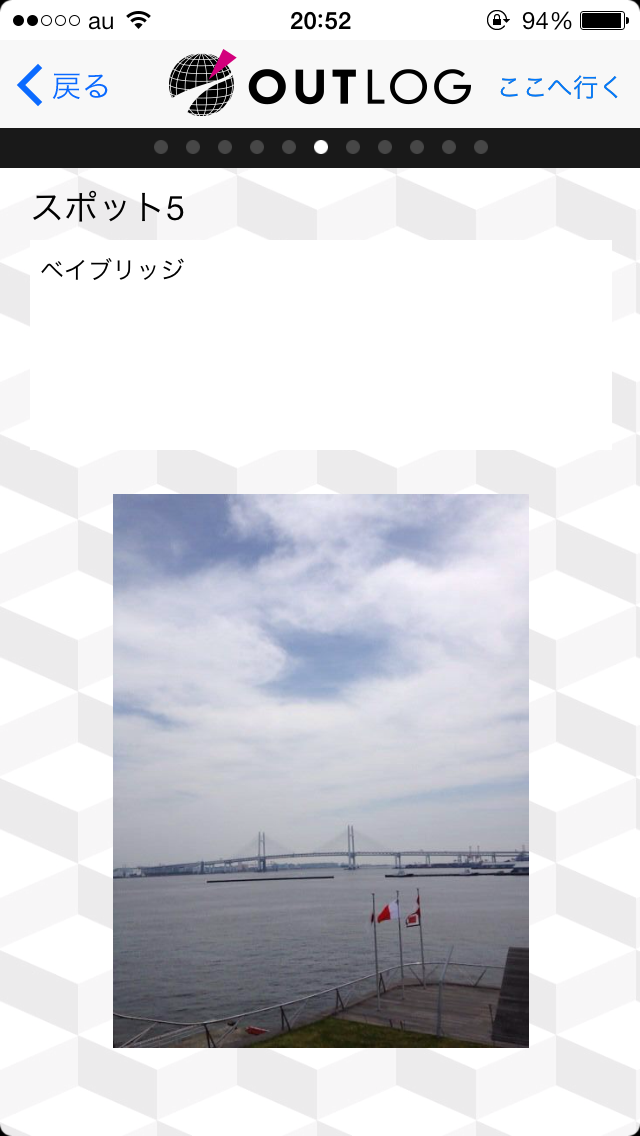Tap ここへ行く to navigate here
The height and width of the screenshot is (1136, 640).
[x=559, y=87]
